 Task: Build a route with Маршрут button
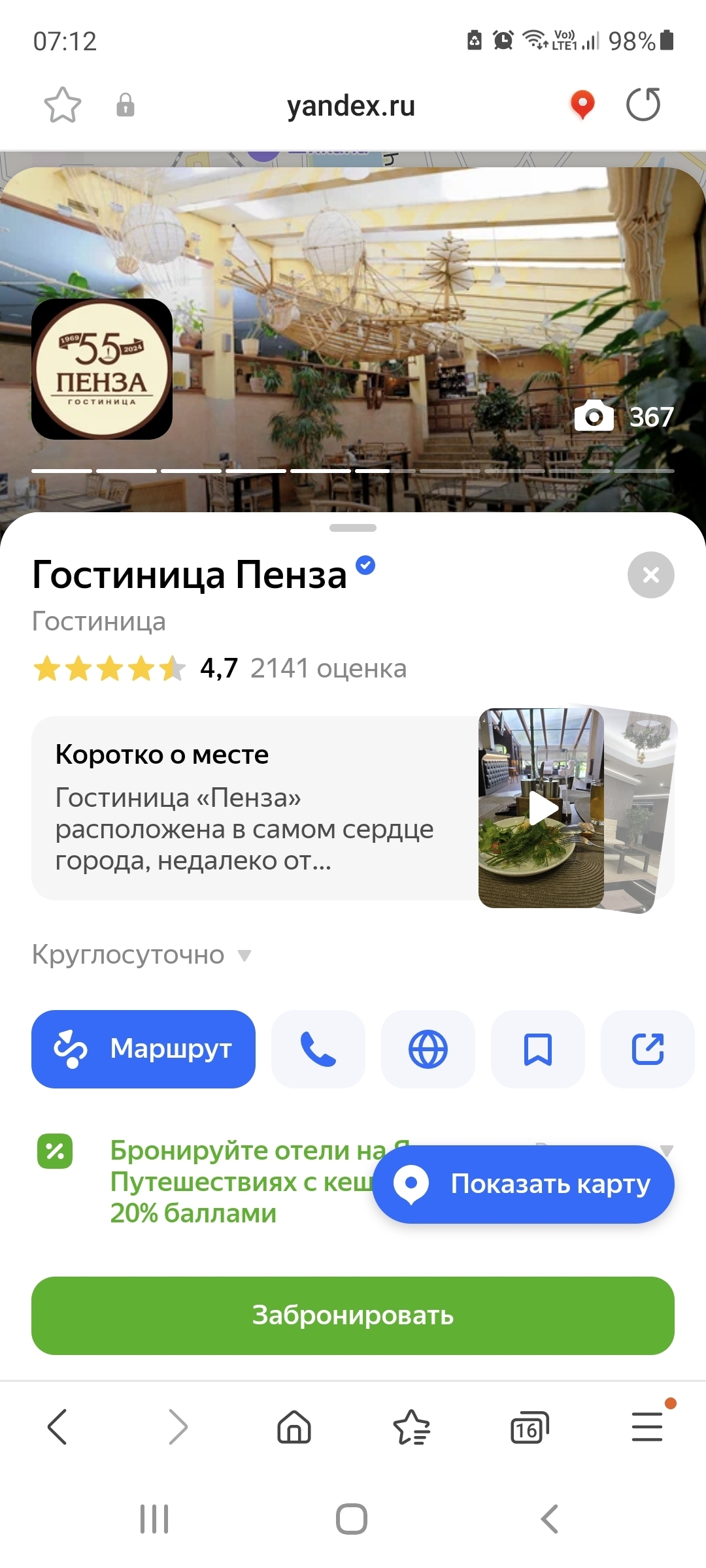[143, 1049]
